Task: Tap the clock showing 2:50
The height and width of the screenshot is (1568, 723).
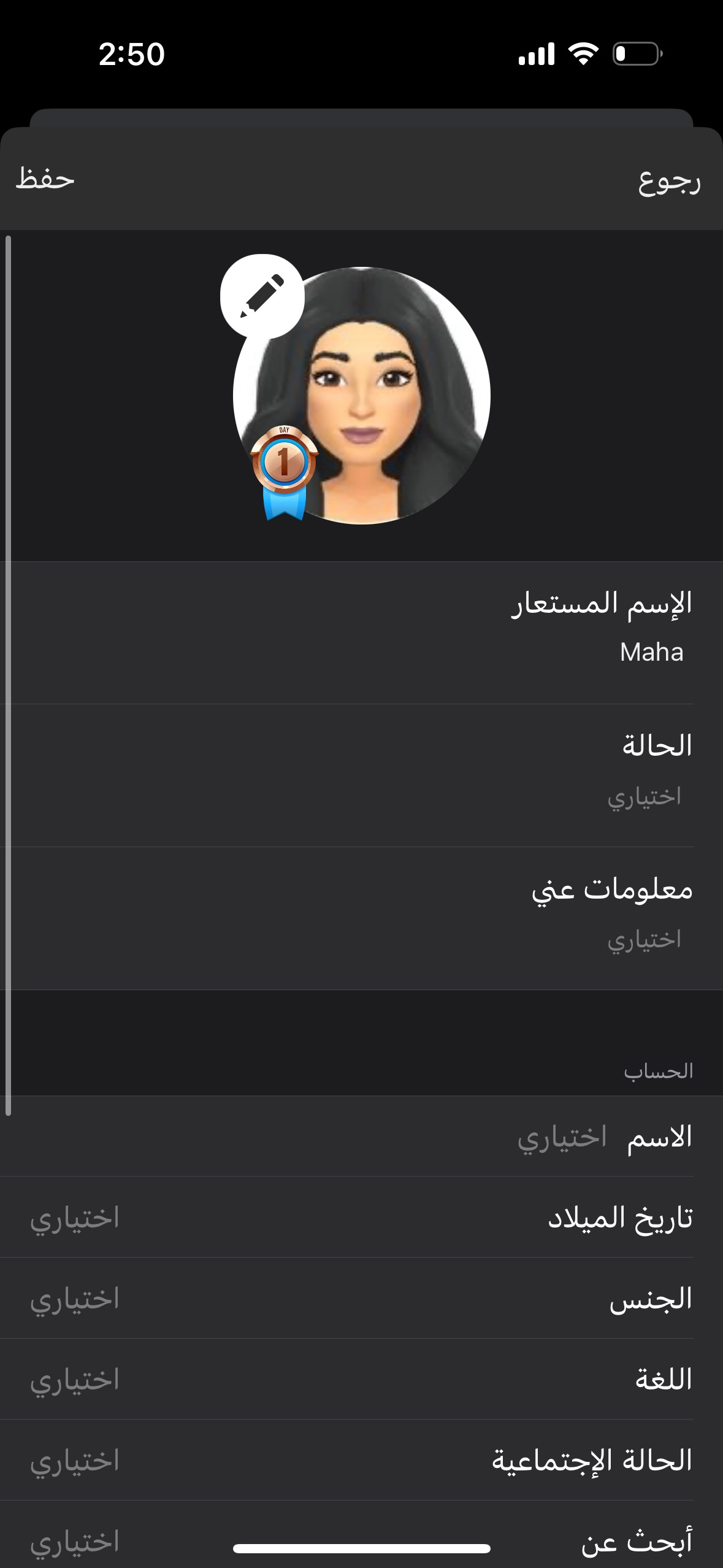Action: (131, 55)
